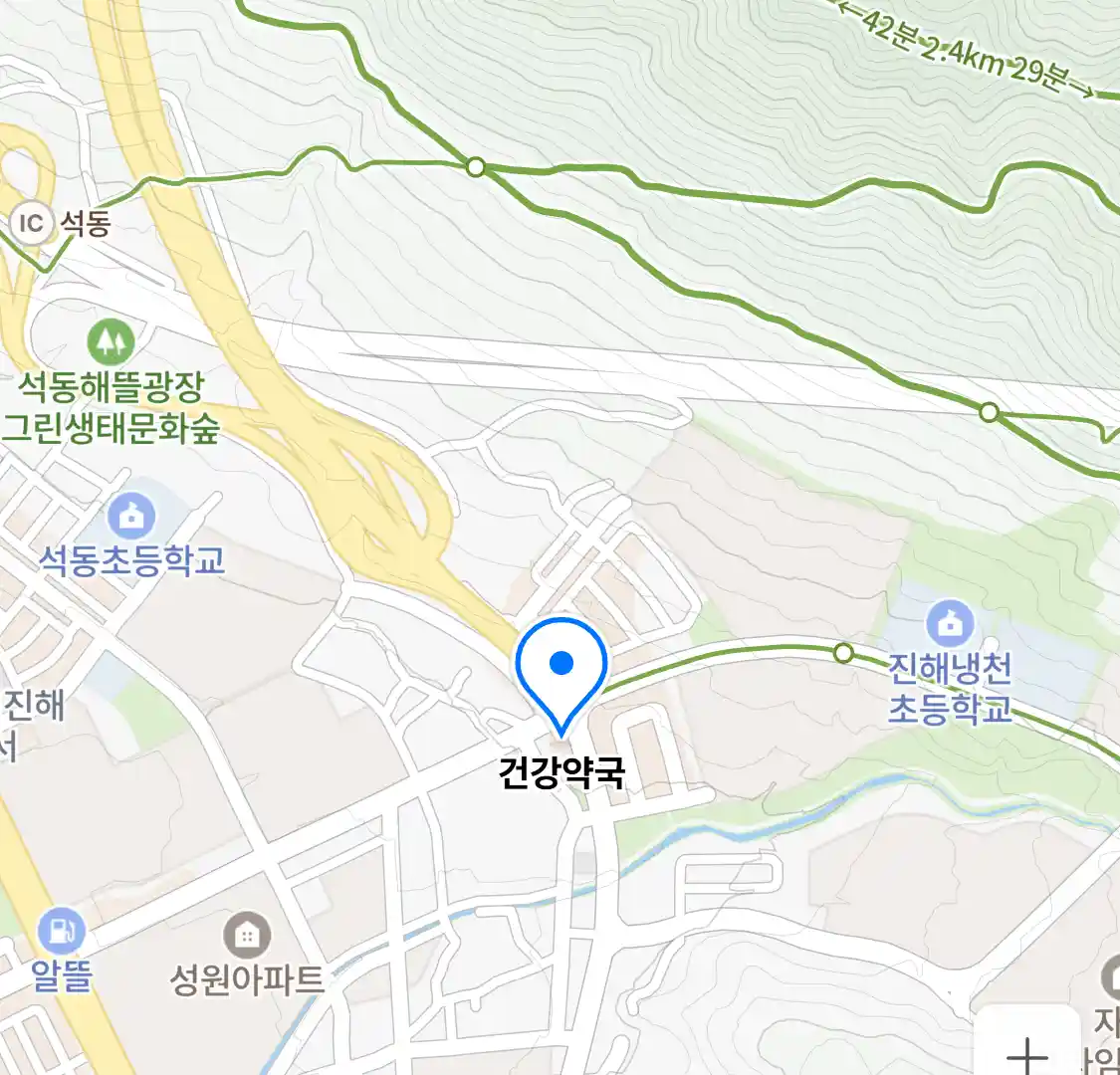Tap the 석동 IC interchange marker
Image resolution: width=1120 pixels, height=1075 pixels.
pyautogui.click(x=32, y=223)
